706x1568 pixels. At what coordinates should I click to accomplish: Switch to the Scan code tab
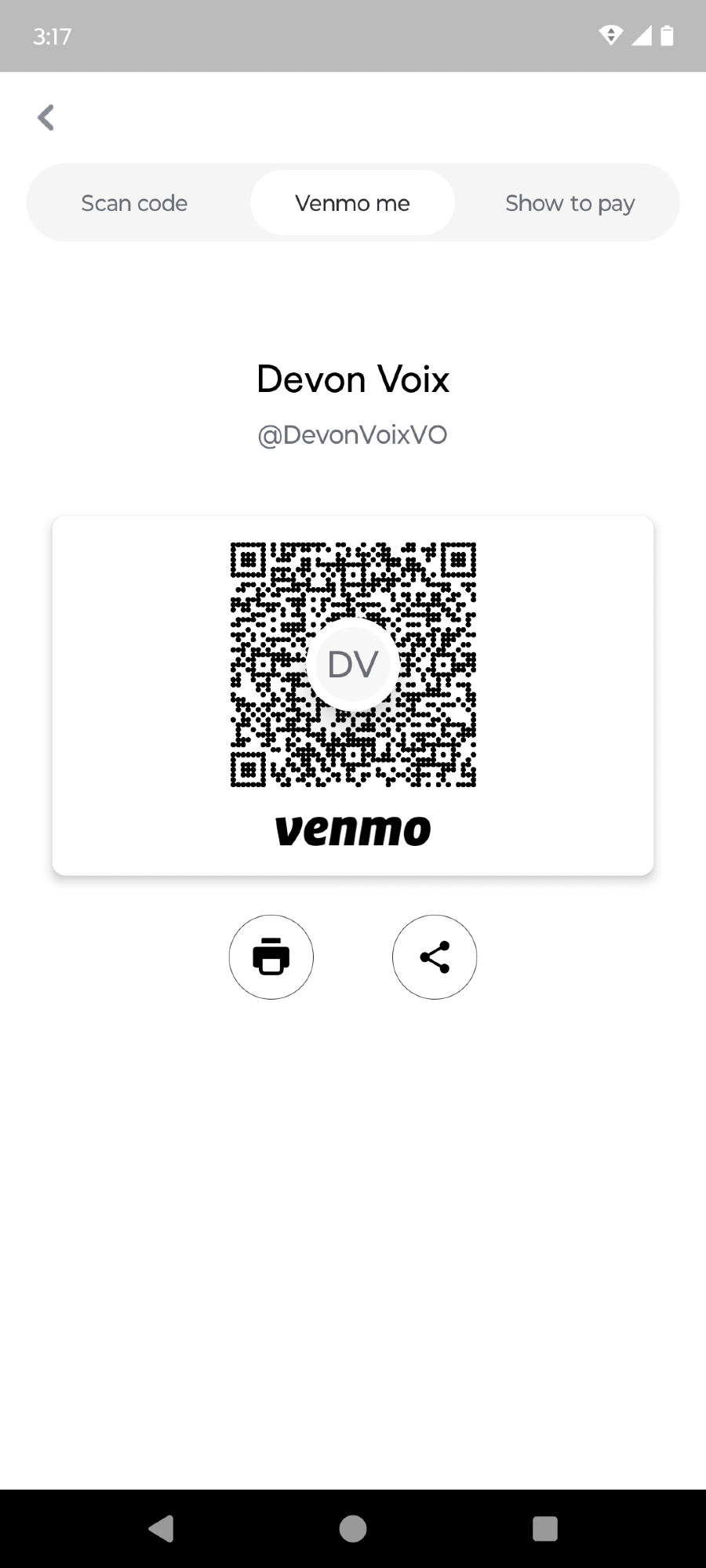coord(134,203)
